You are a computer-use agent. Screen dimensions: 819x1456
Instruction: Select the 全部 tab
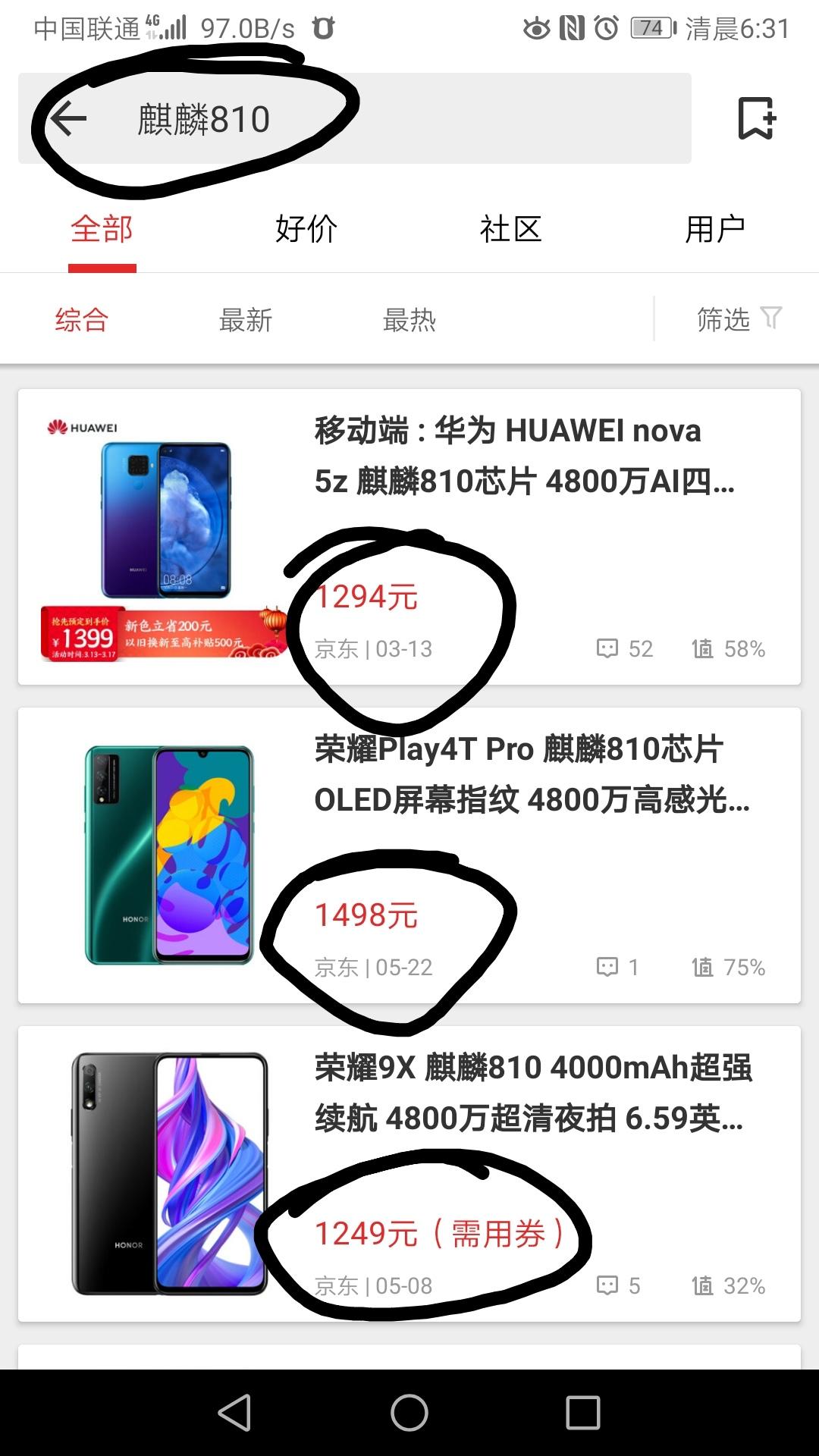102,229
